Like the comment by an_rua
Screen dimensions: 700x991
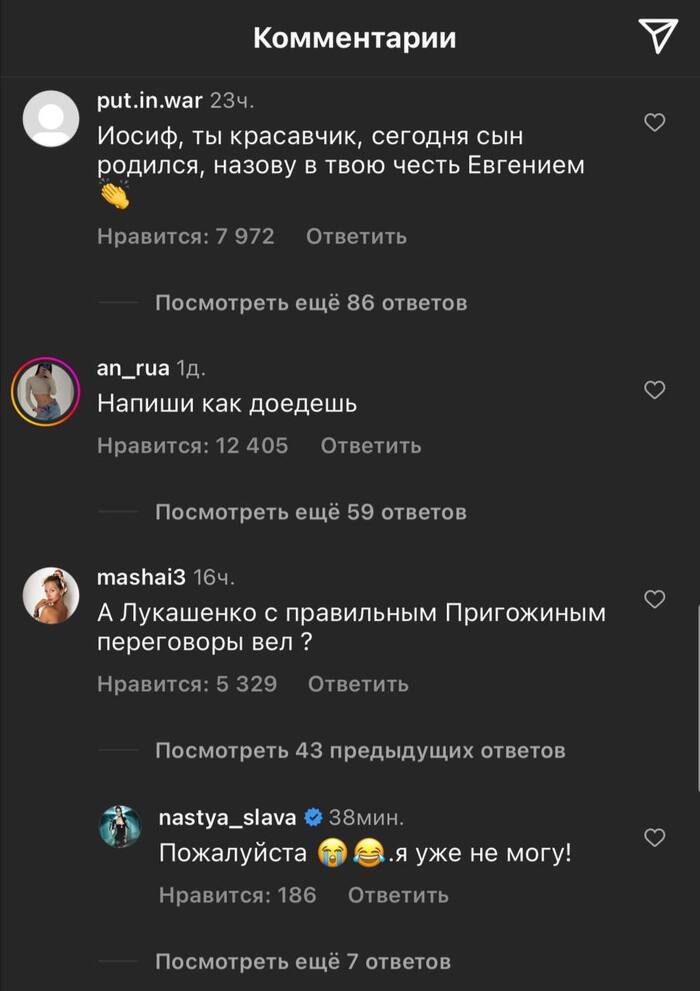[654, 390]
